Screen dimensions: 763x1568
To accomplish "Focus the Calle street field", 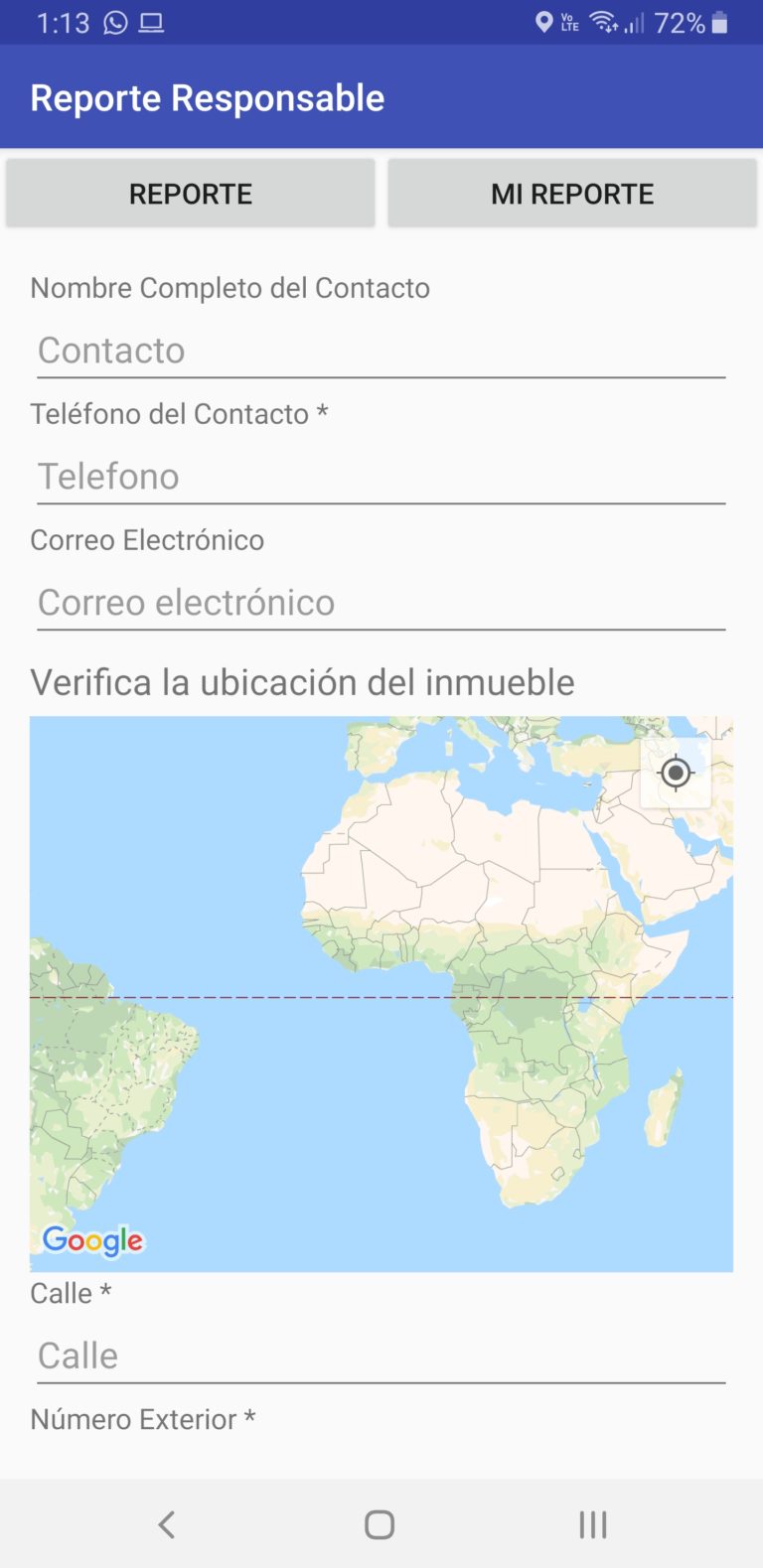I will click(381, 1355).
